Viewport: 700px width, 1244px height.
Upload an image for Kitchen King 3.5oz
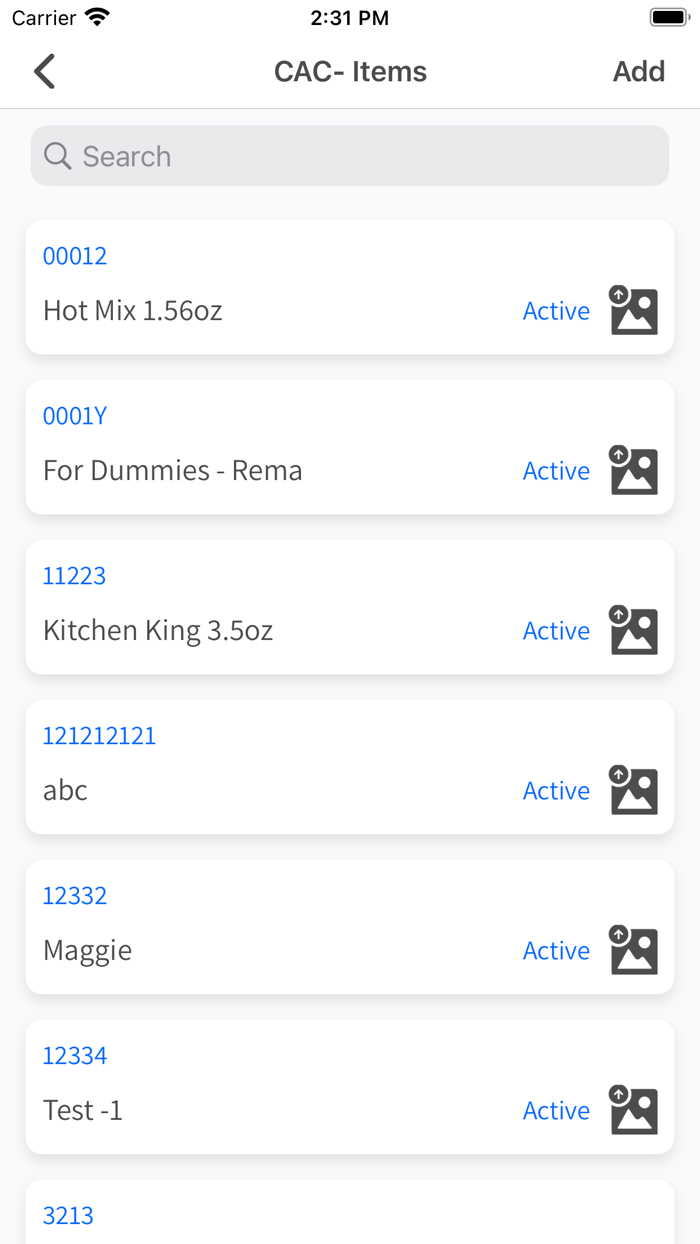(x=634, y=630)
